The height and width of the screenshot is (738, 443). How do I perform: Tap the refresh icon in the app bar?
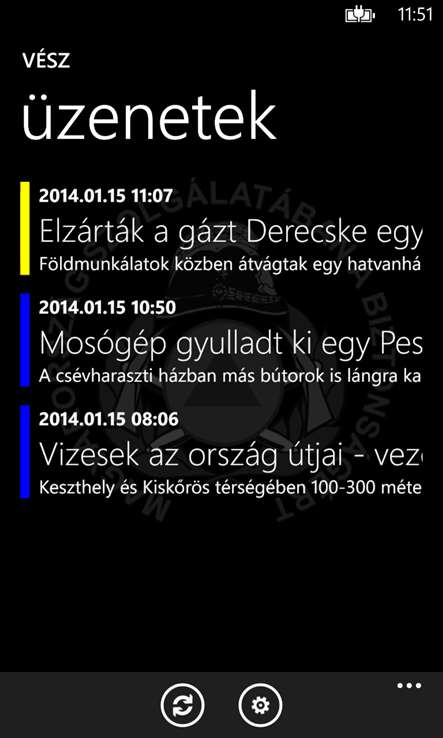click(x=182, y=705)
